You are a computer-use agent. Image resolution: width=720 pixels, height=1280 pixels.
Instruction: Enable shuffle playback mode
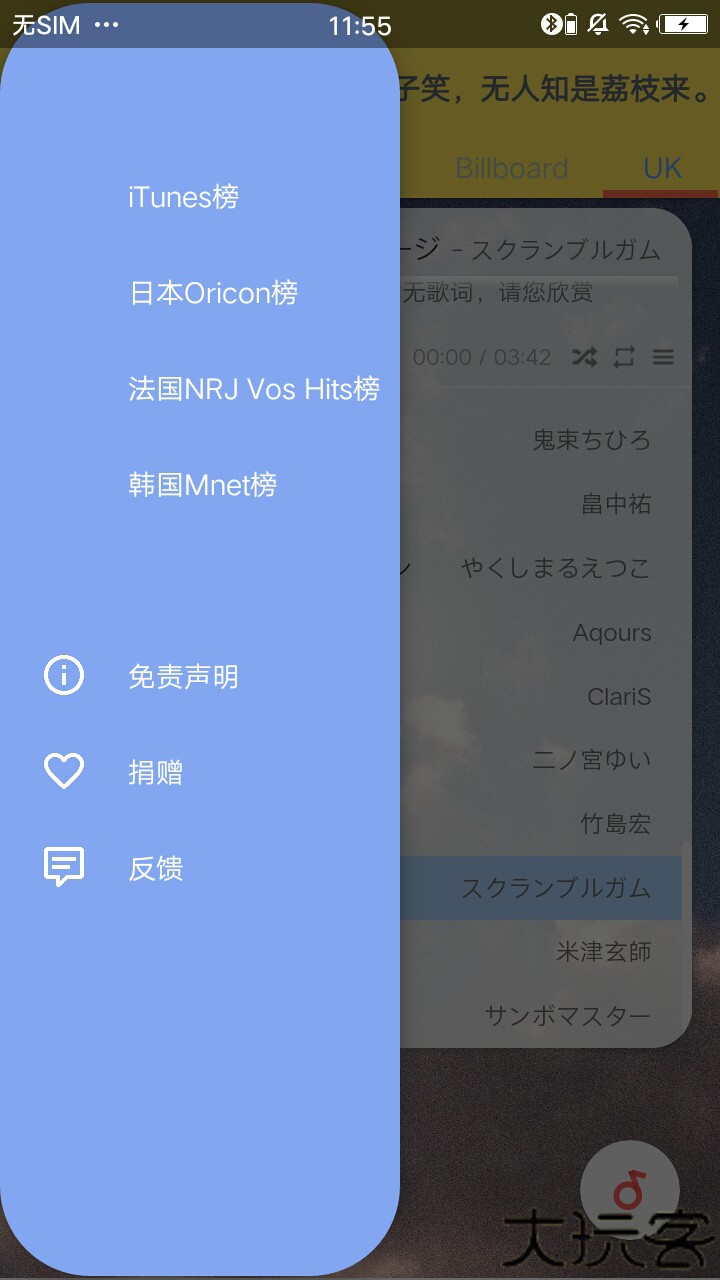(x=586, y=357)
